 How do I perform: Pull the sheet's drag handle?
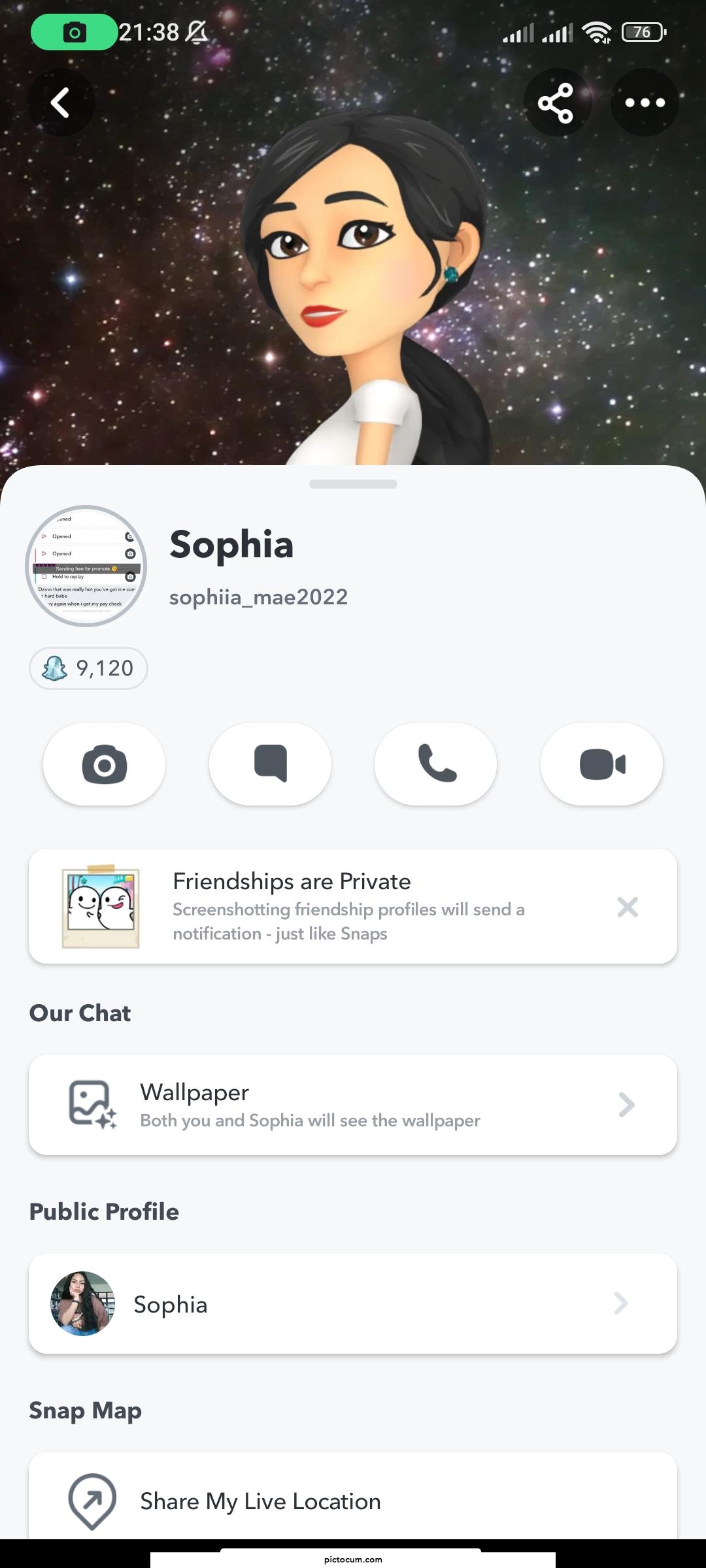click(x=353, y=484)
